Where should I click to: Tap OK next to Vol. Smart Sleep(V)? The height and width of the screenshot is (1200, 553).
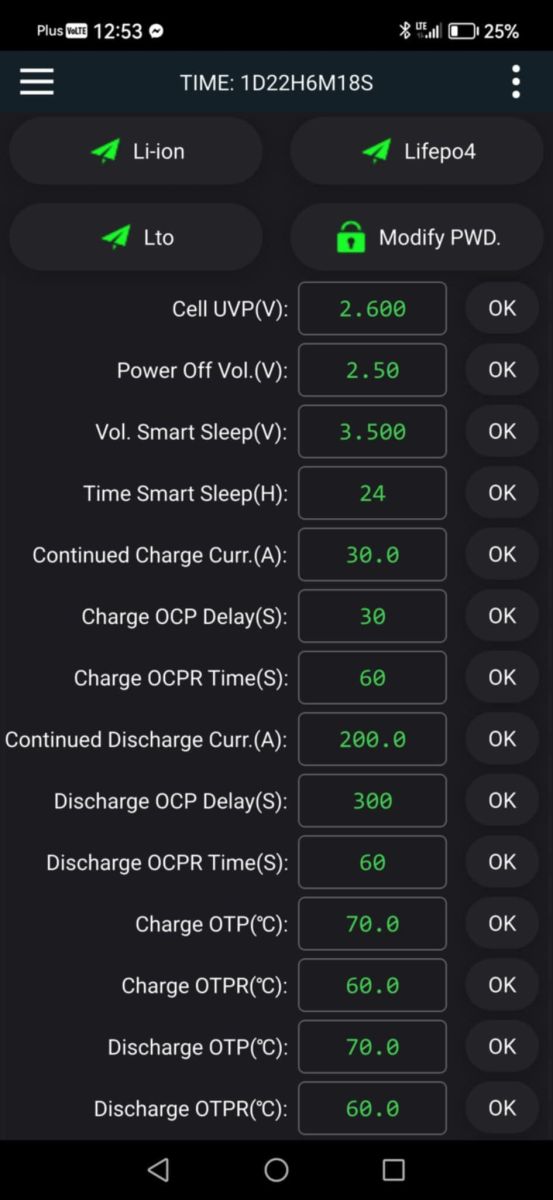pos(502,431)
